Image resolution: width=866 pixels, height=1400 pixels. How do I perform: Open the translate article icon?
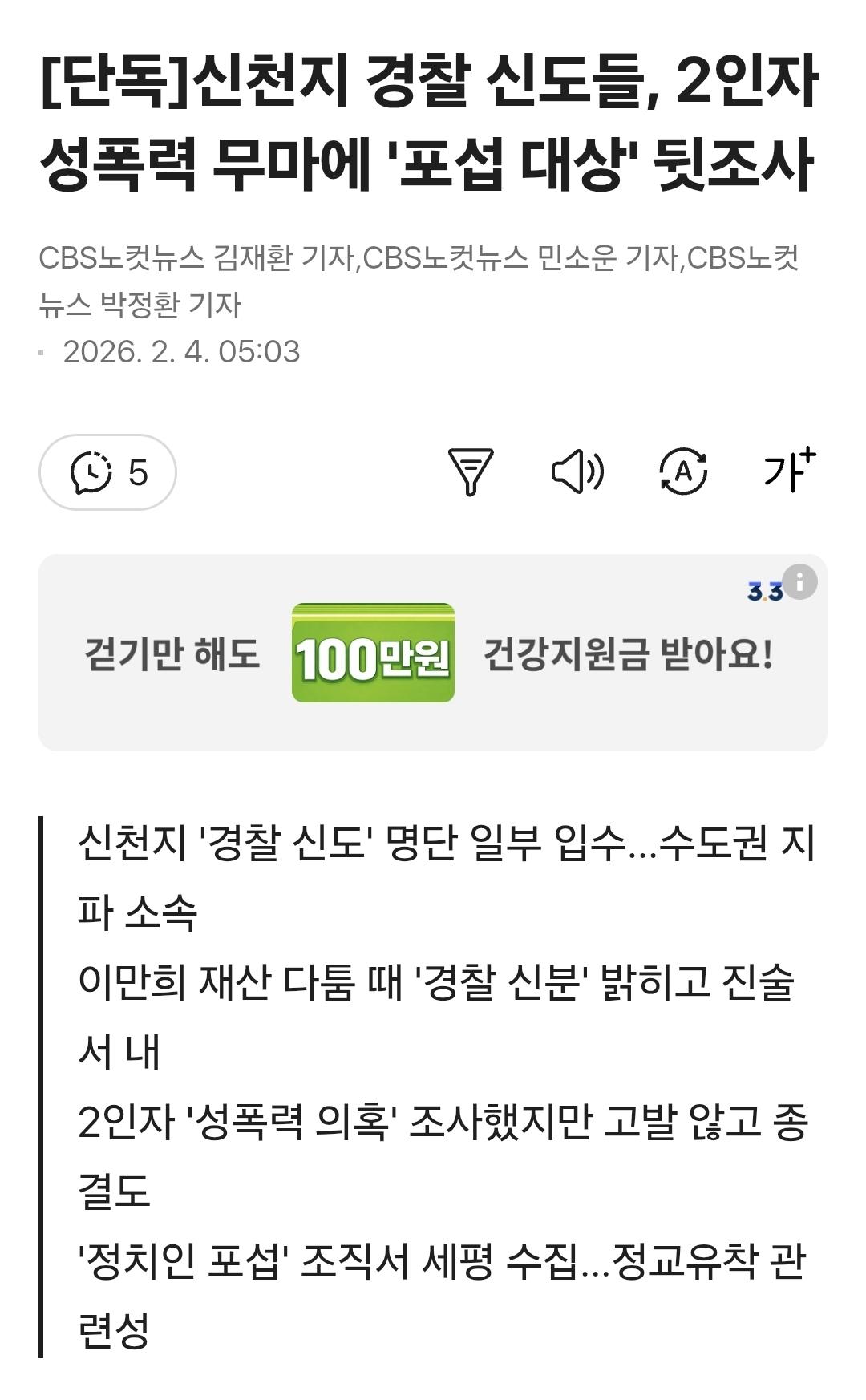(x=683, y=471)
